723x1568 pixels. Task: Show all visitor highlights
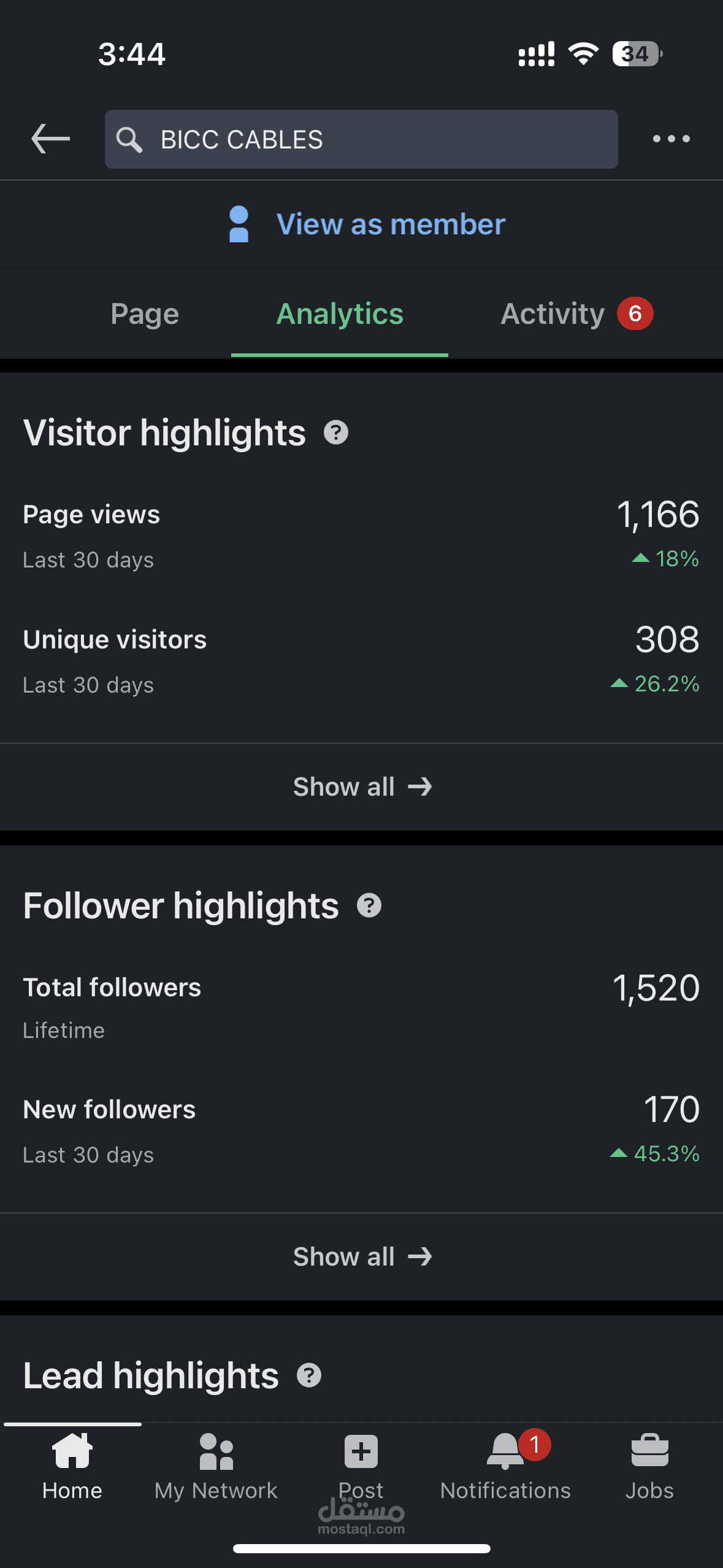[362, 787]
